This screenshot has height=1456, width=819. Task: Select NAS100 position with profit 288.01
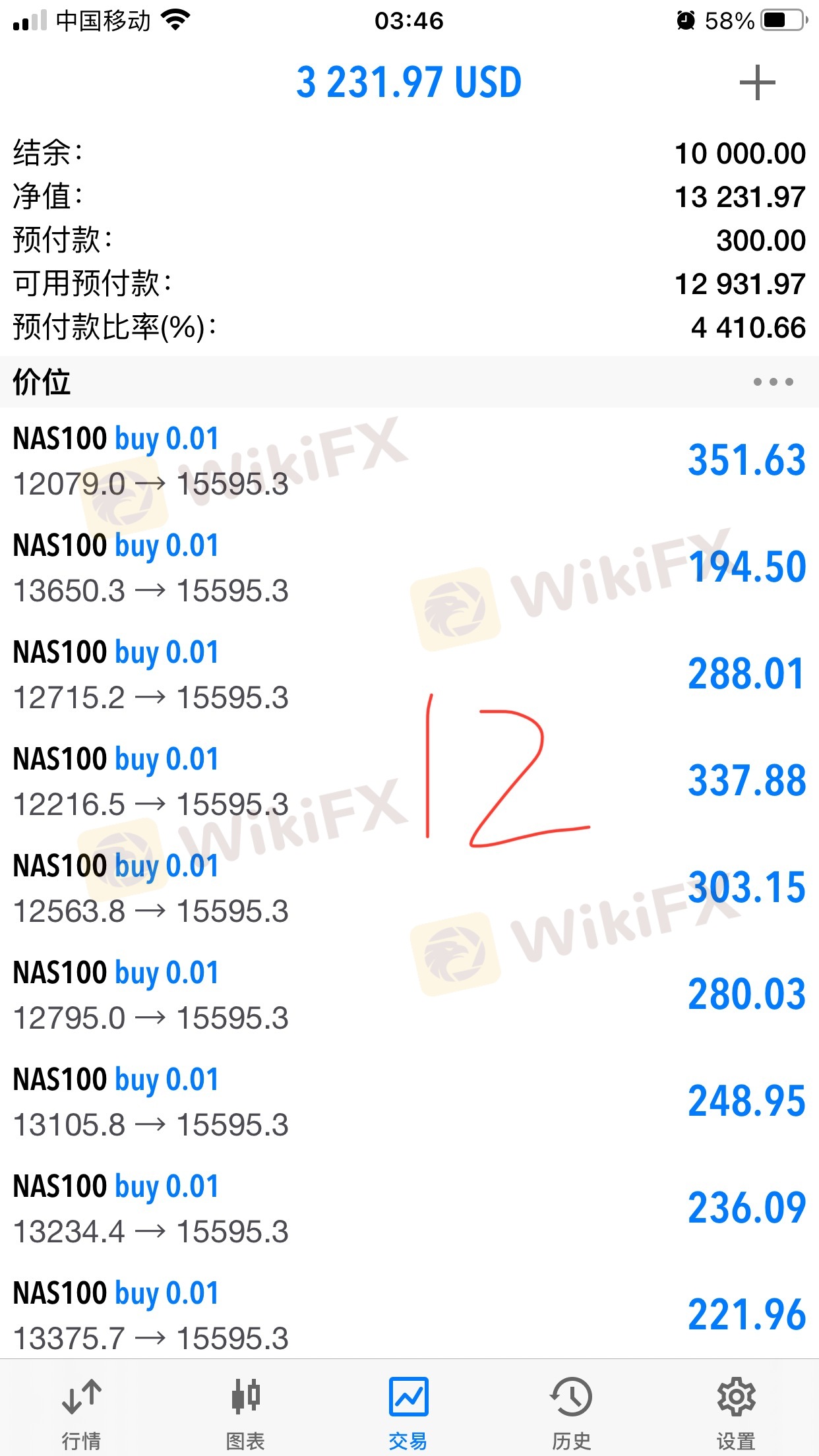pyautogui.click(x=409, y=675)
